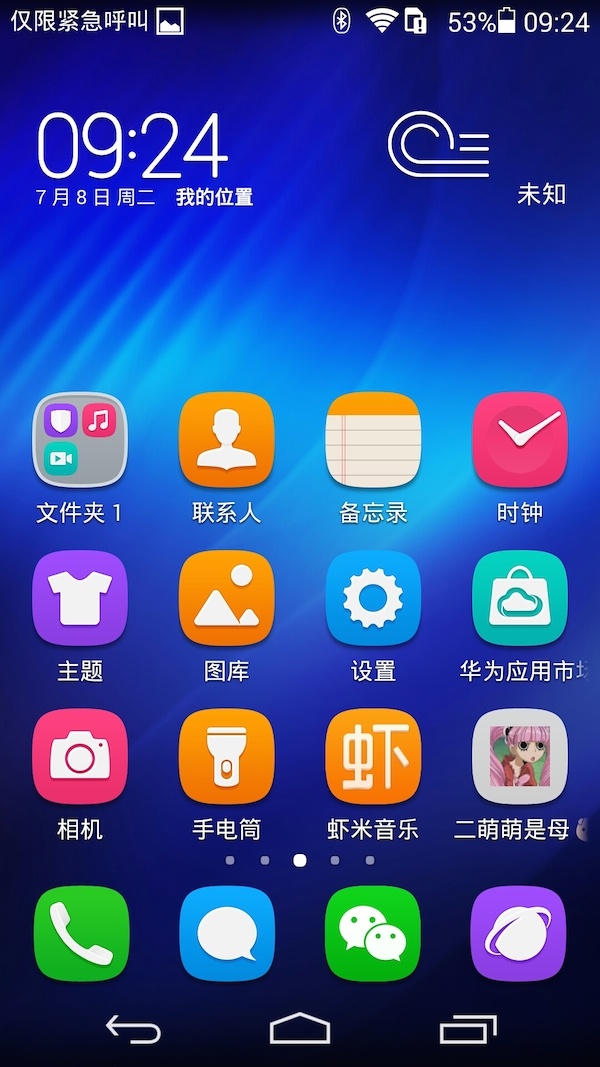Open the purple browser app in the dock
Screen dimensions: 600x1067
point(519,933)
